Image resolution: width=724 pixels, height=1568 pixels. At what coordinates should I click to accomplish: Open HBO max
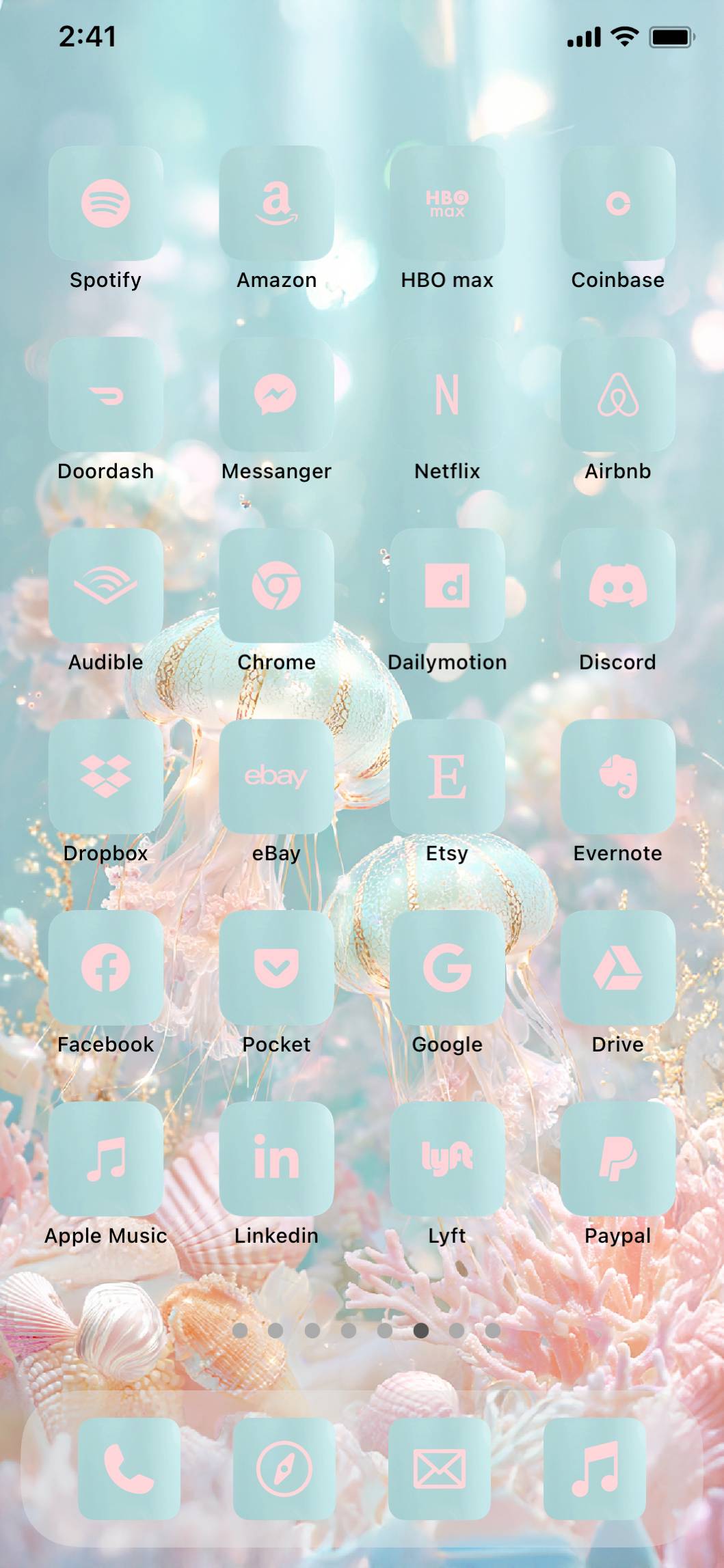point(447,203)
